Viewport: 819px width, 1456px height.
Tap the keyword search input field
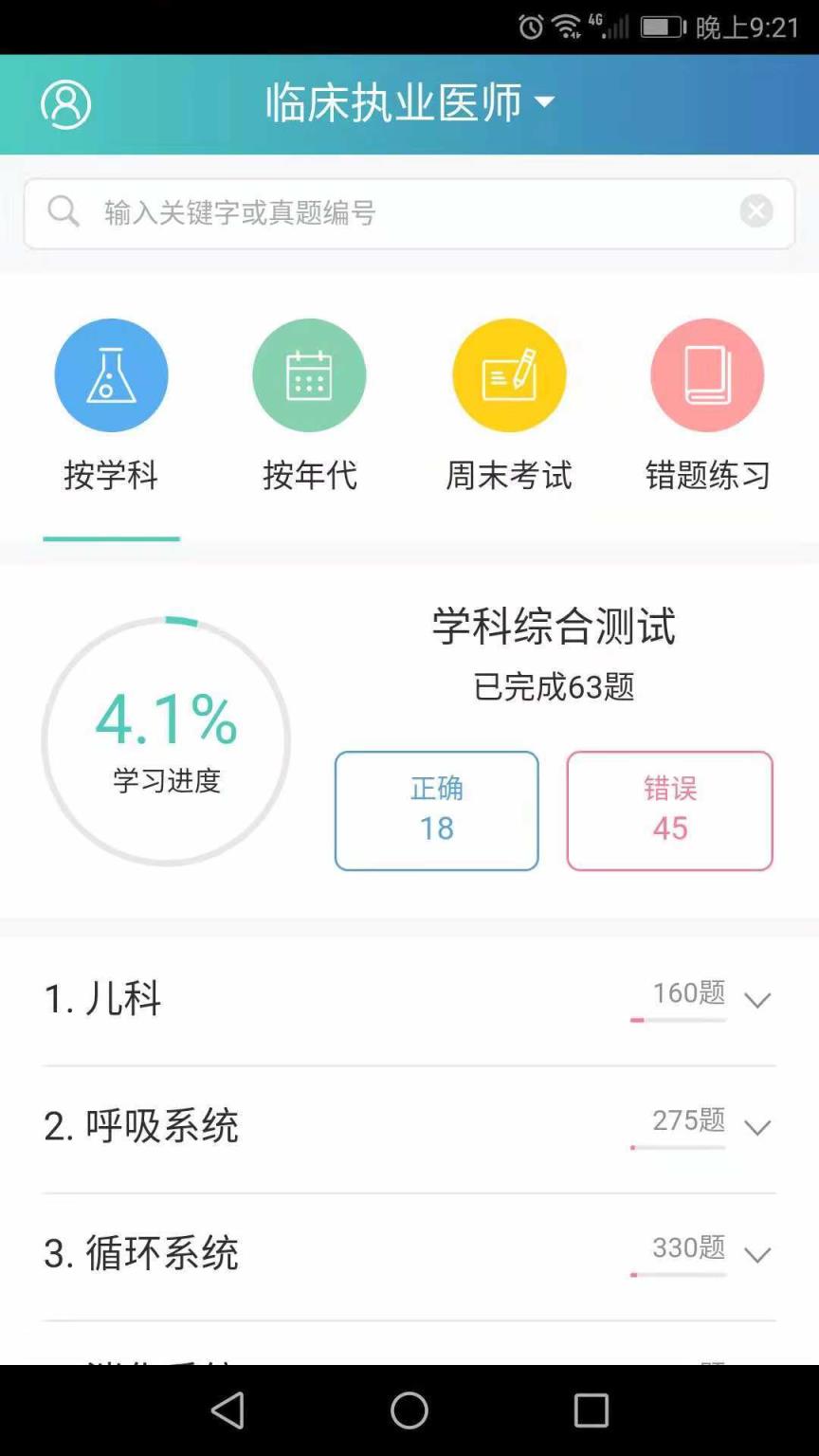point(379,212)
